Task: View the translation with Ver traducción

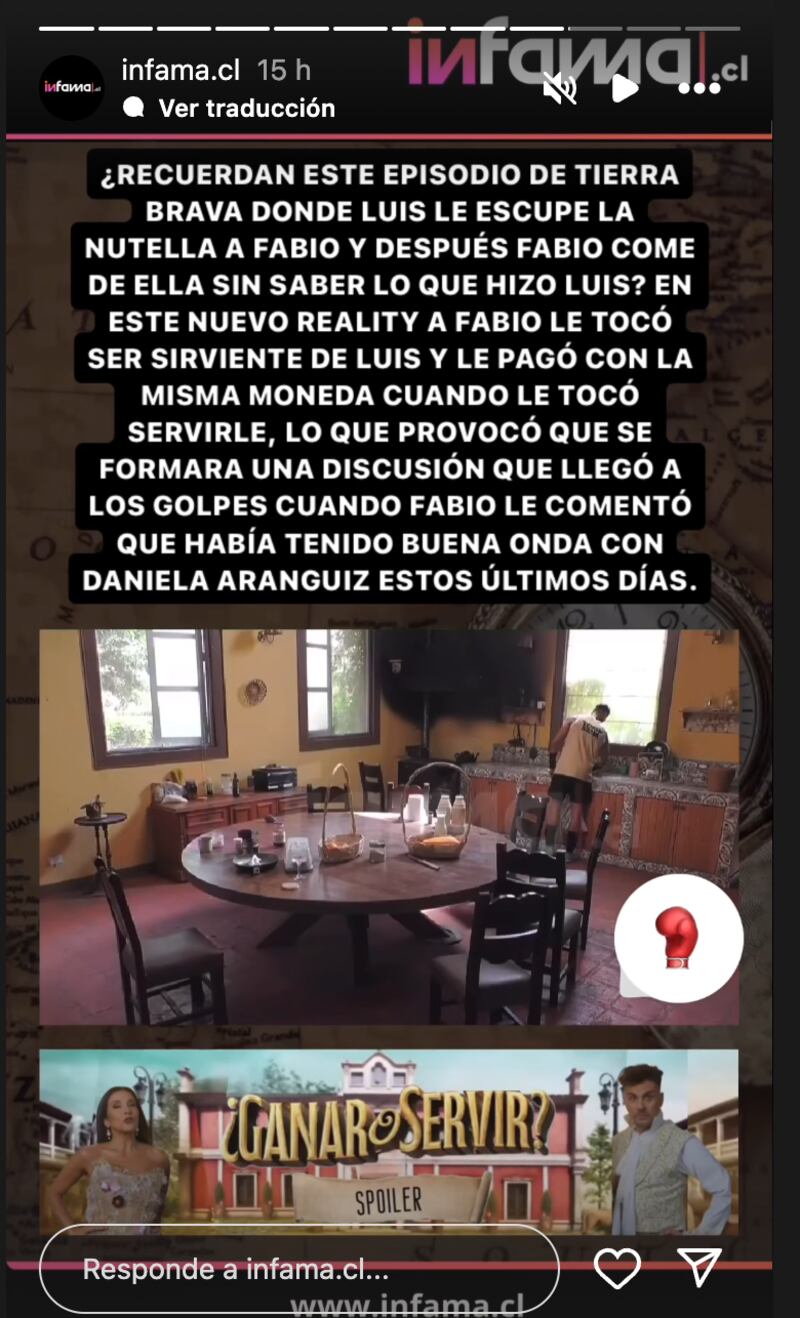Action: 246,108
